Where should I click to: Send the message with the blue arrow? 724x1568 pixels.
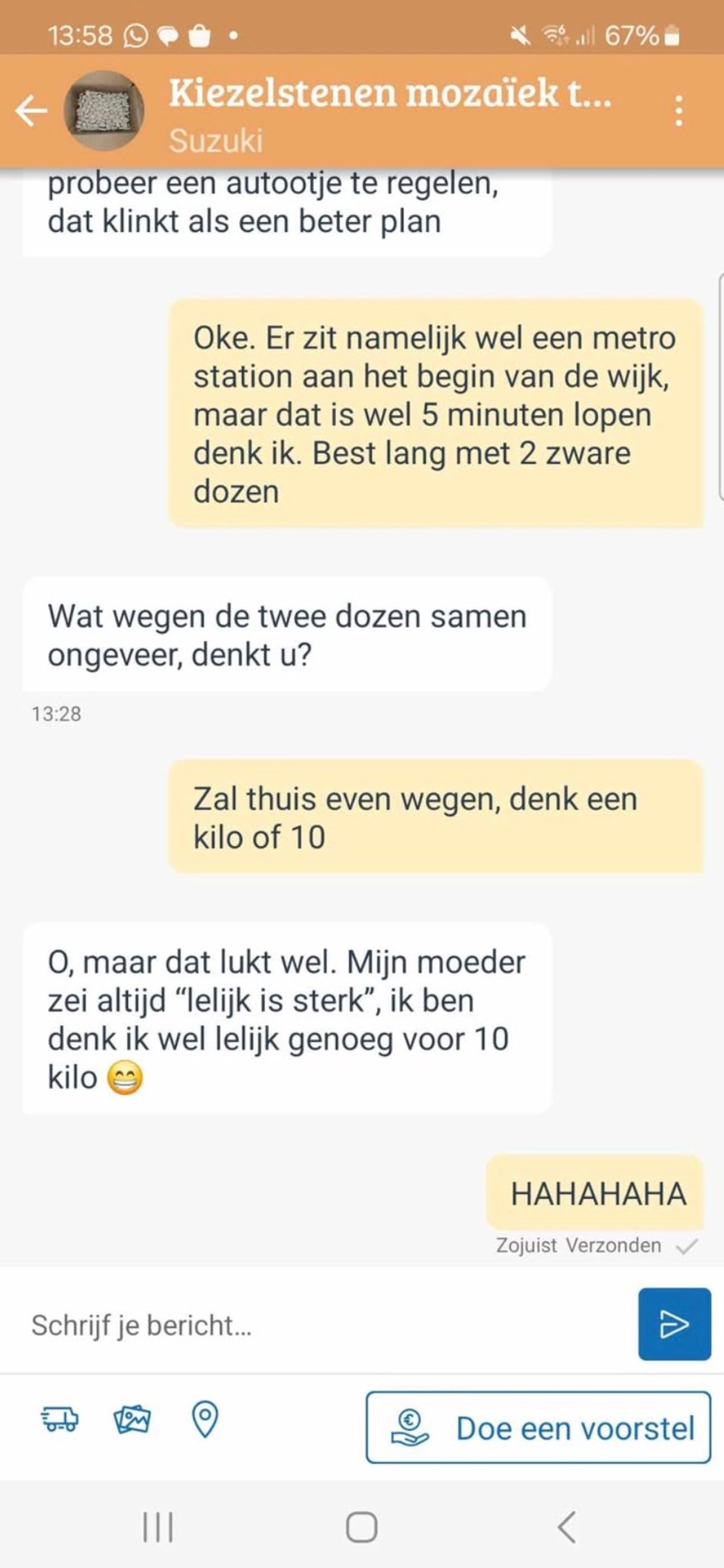pos(674,1324)
